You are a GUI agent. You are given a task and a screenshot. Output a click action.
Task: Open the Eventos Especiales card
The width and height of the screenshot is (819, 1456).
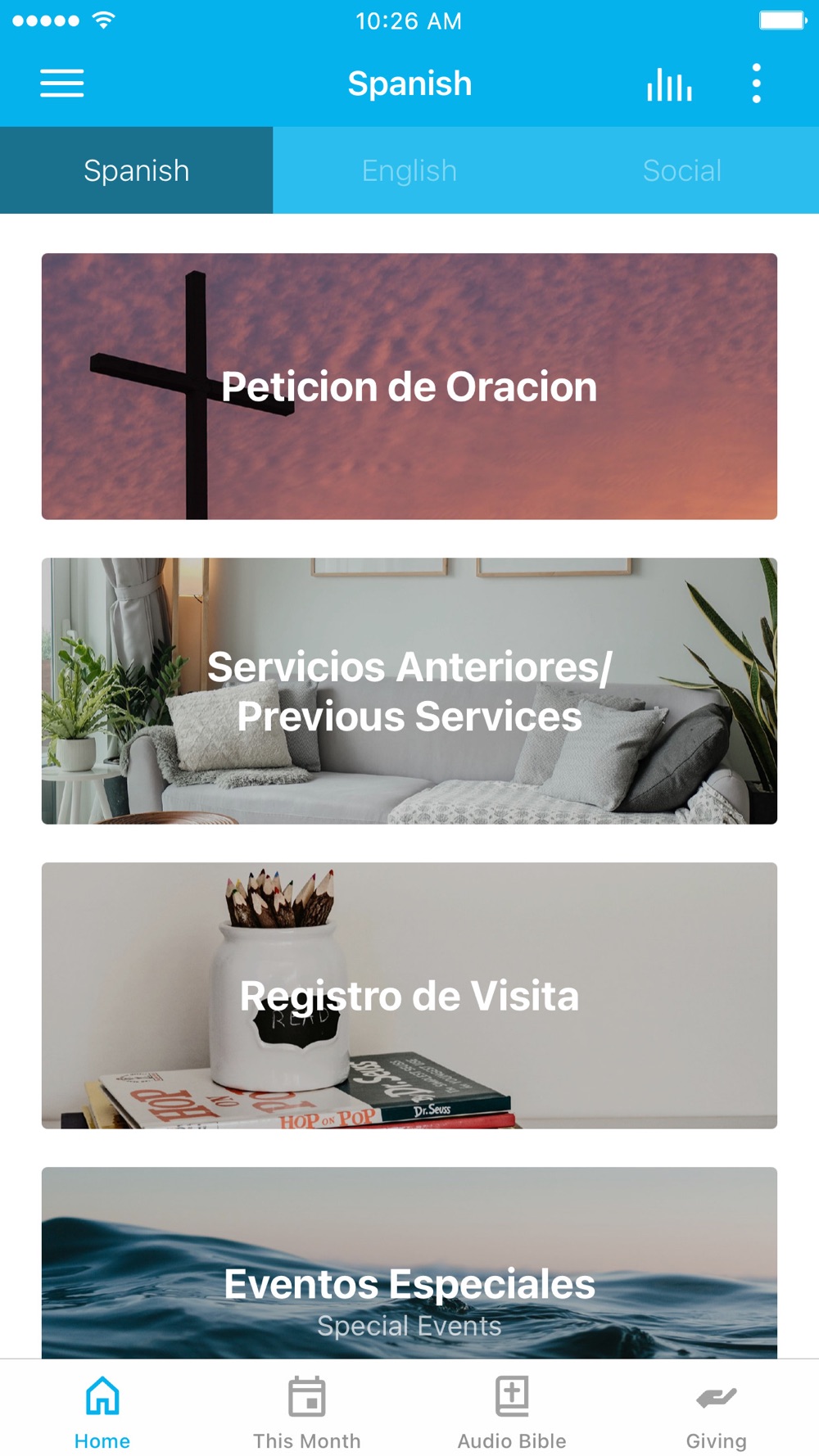409,1263
